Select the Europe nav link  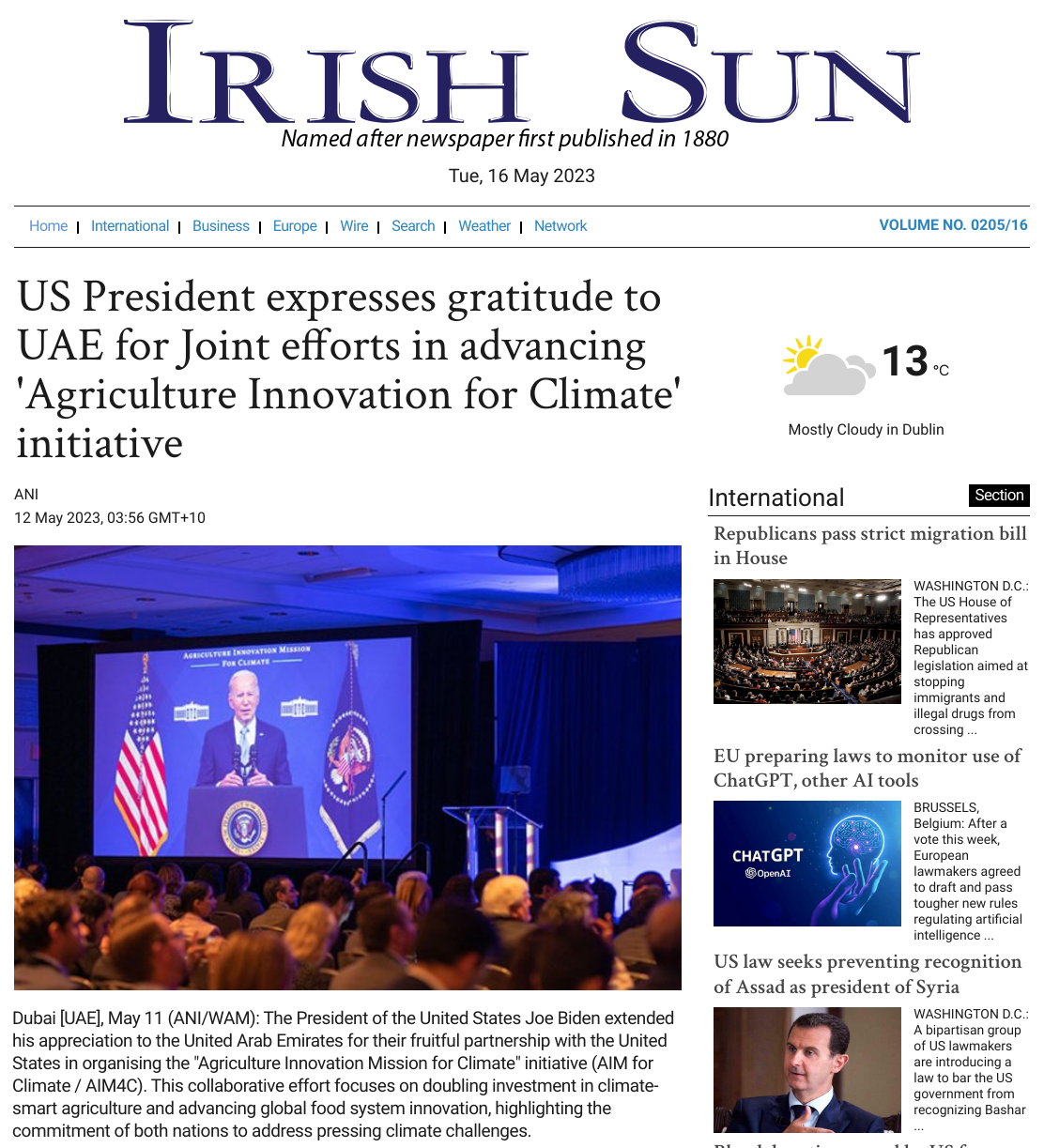click(x=295, y=226)
